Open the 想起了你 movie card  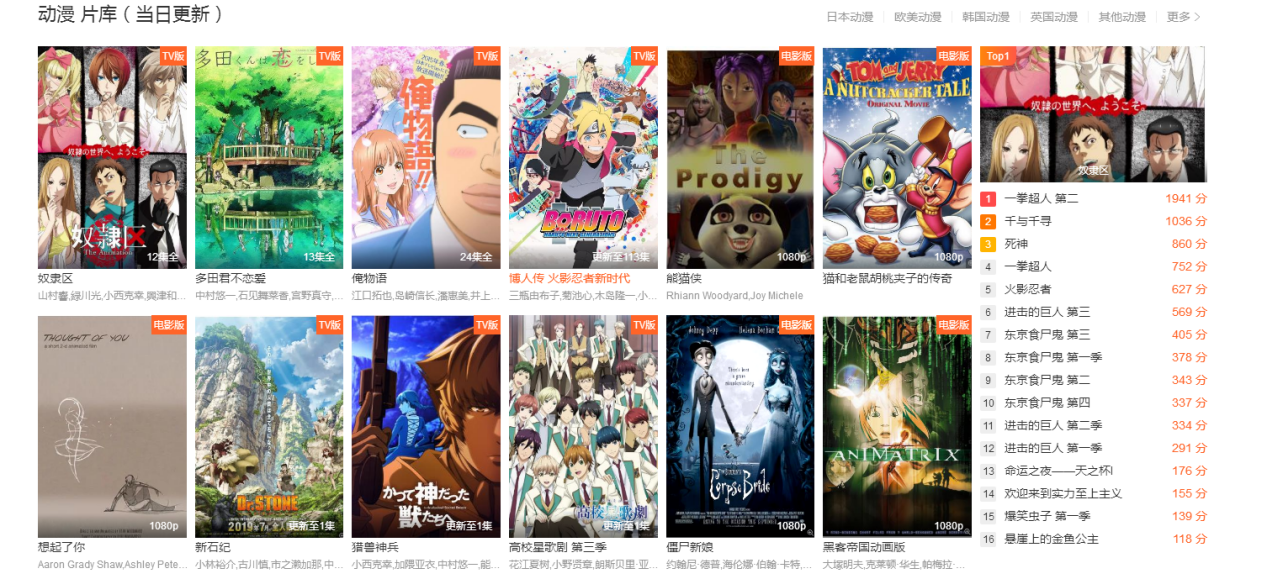(112, 427)
